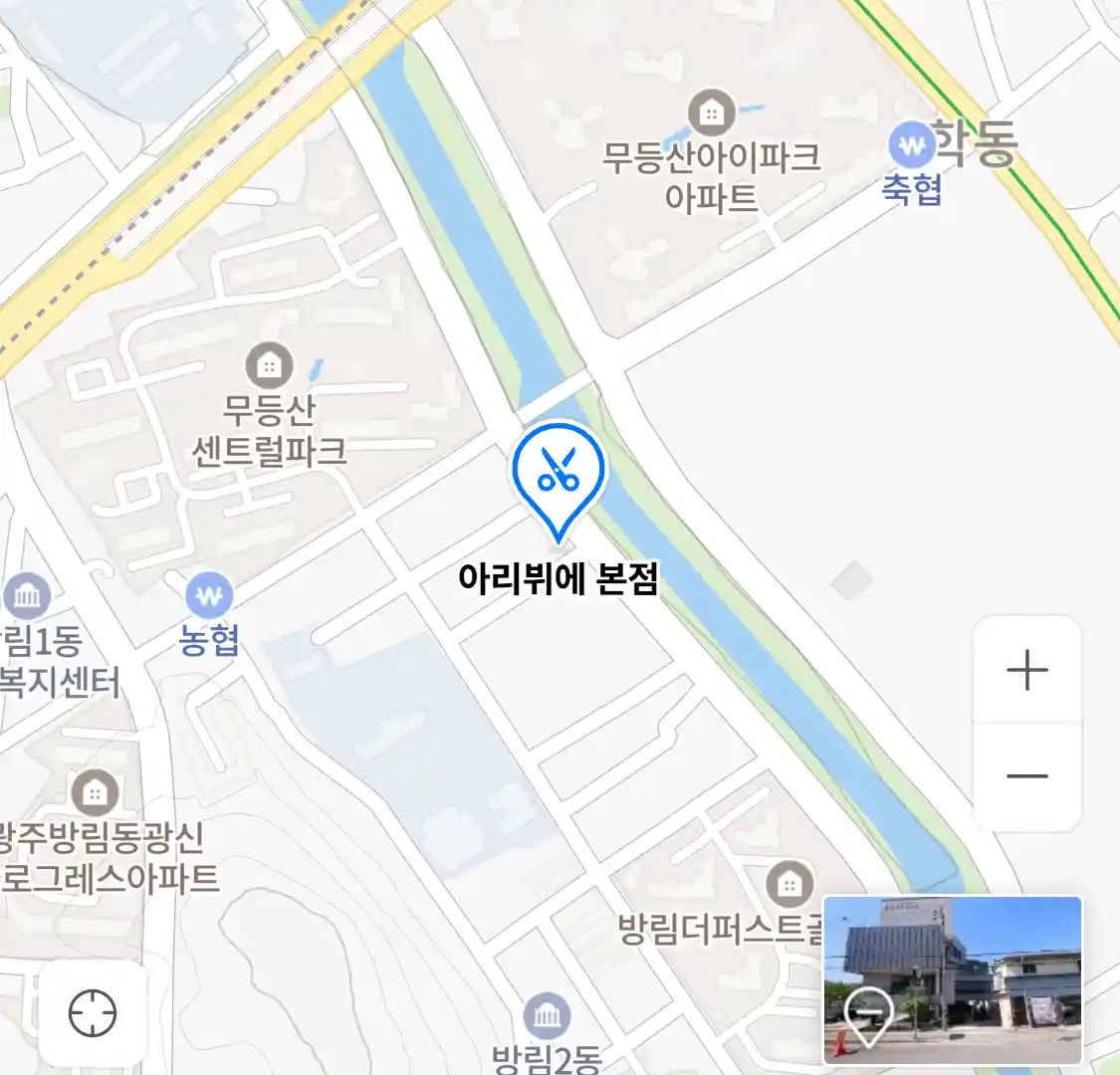Open the street view thumbnail
1120x1075 pixels.
coord(952,979)
